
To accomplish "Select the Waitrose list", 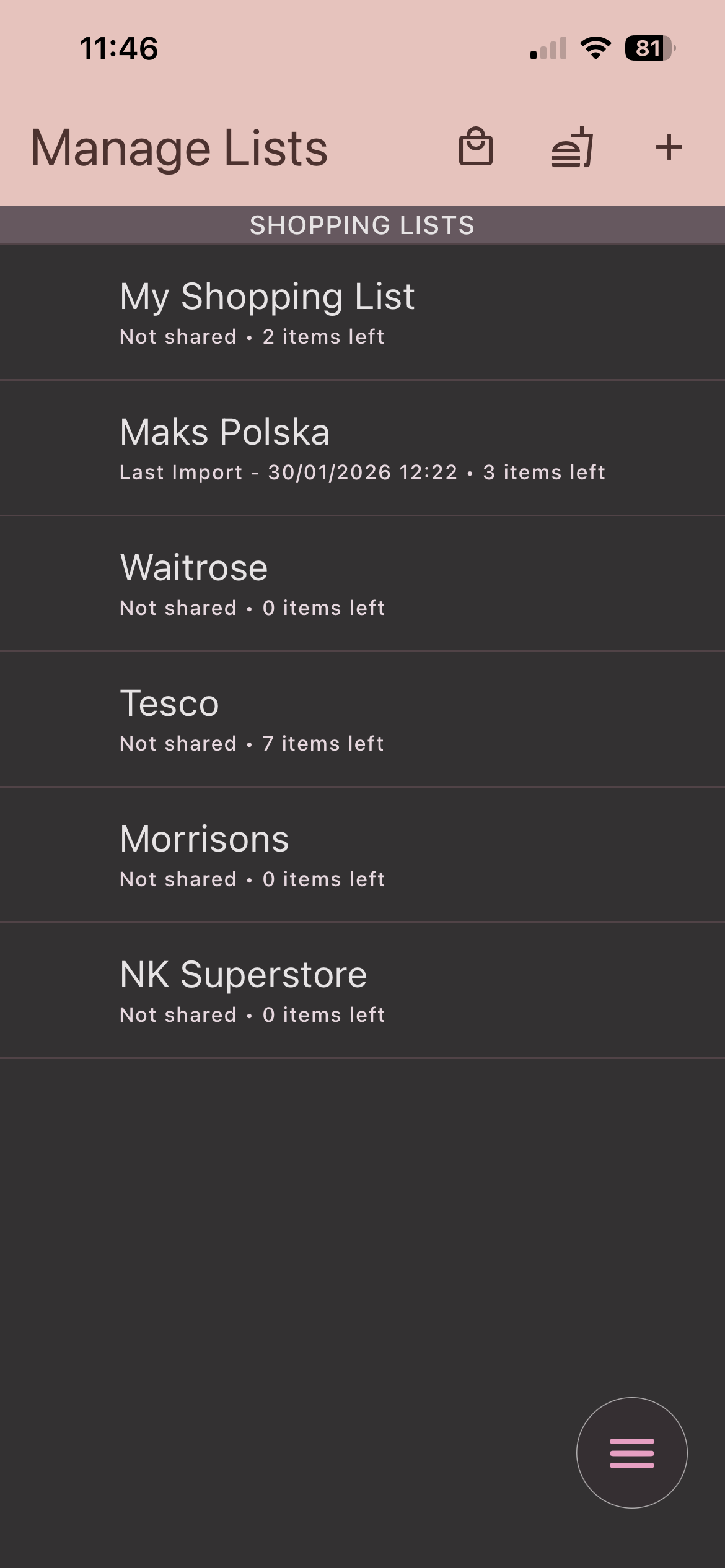I will [x=362, y=584].
